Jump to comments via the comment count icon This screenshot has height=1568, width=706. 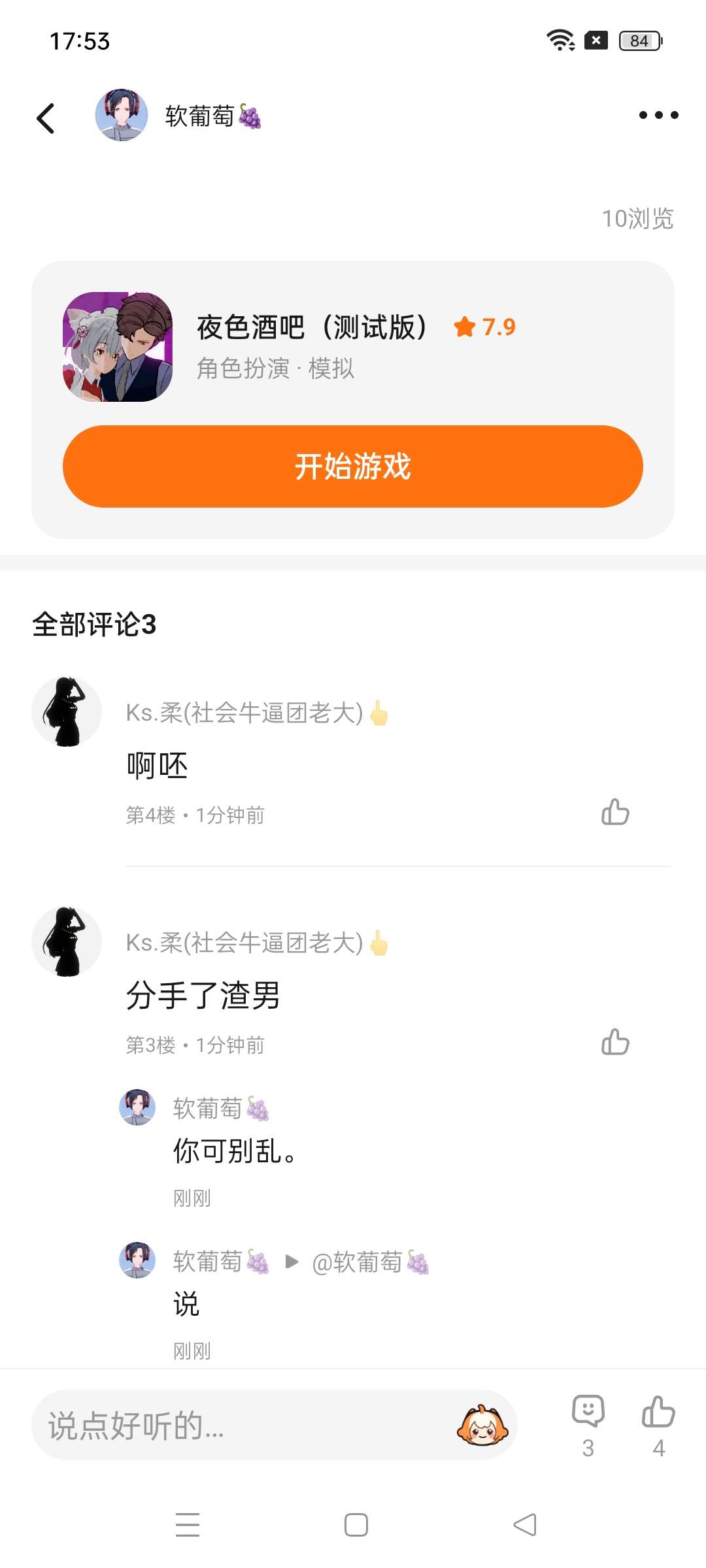[588, 1413]
